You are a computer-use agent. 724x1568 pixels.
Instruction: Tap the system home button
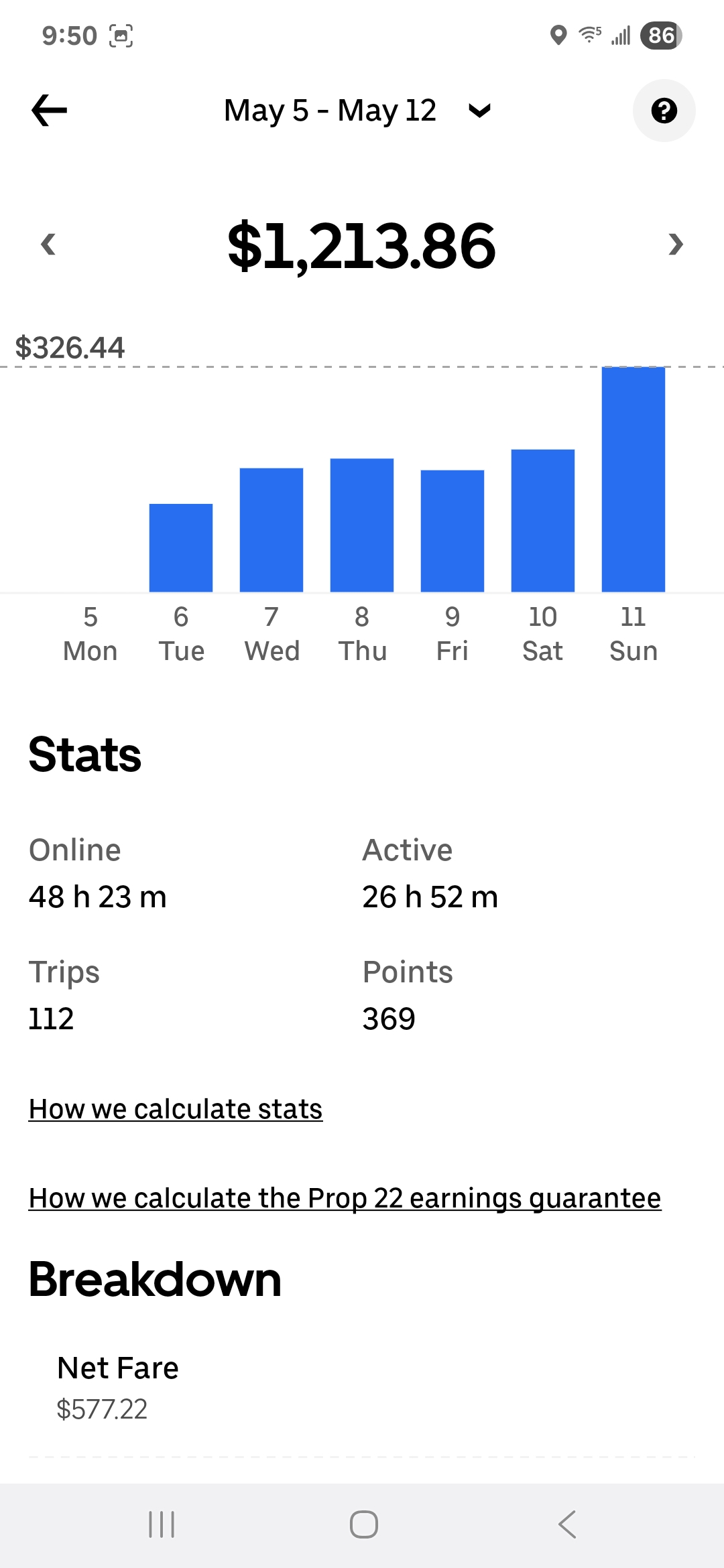point(363,1524)
